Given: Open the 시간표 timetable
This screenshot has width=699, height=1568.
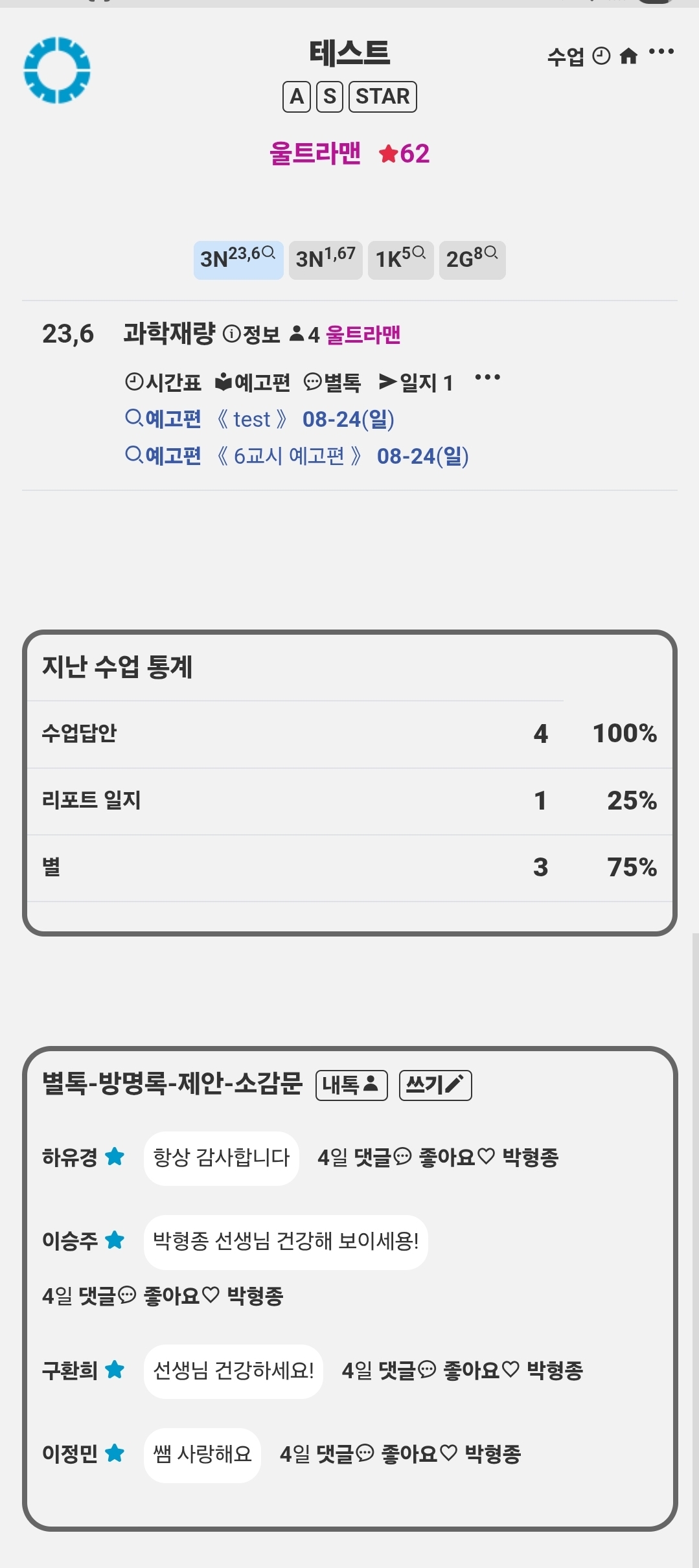Looking at the screenshot, I should 163,382.
